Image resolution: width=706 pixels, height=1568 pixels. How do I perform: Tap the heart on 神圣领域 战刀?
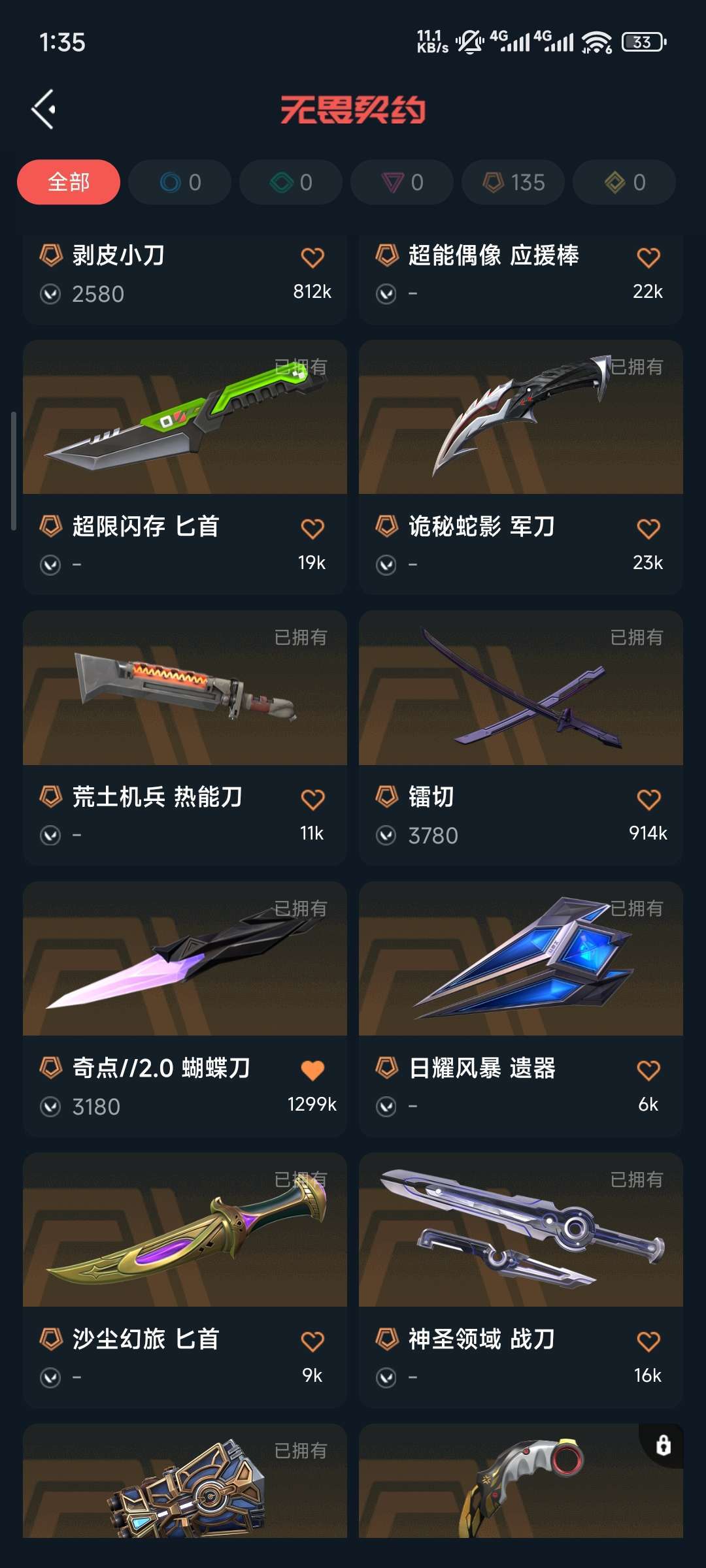click(x=648, y=1341)
